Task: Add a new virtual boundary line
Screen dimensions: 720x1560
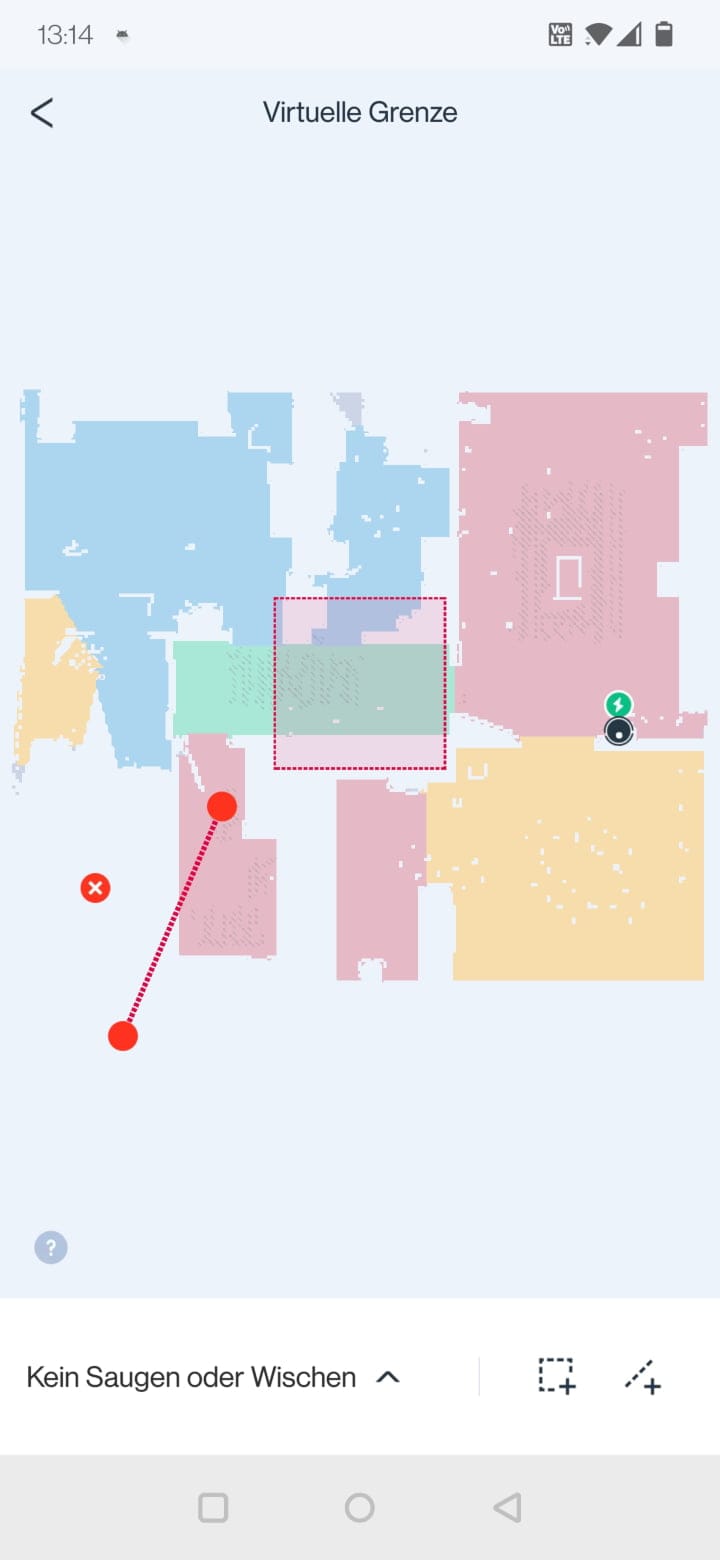Action: point(643,1376)
